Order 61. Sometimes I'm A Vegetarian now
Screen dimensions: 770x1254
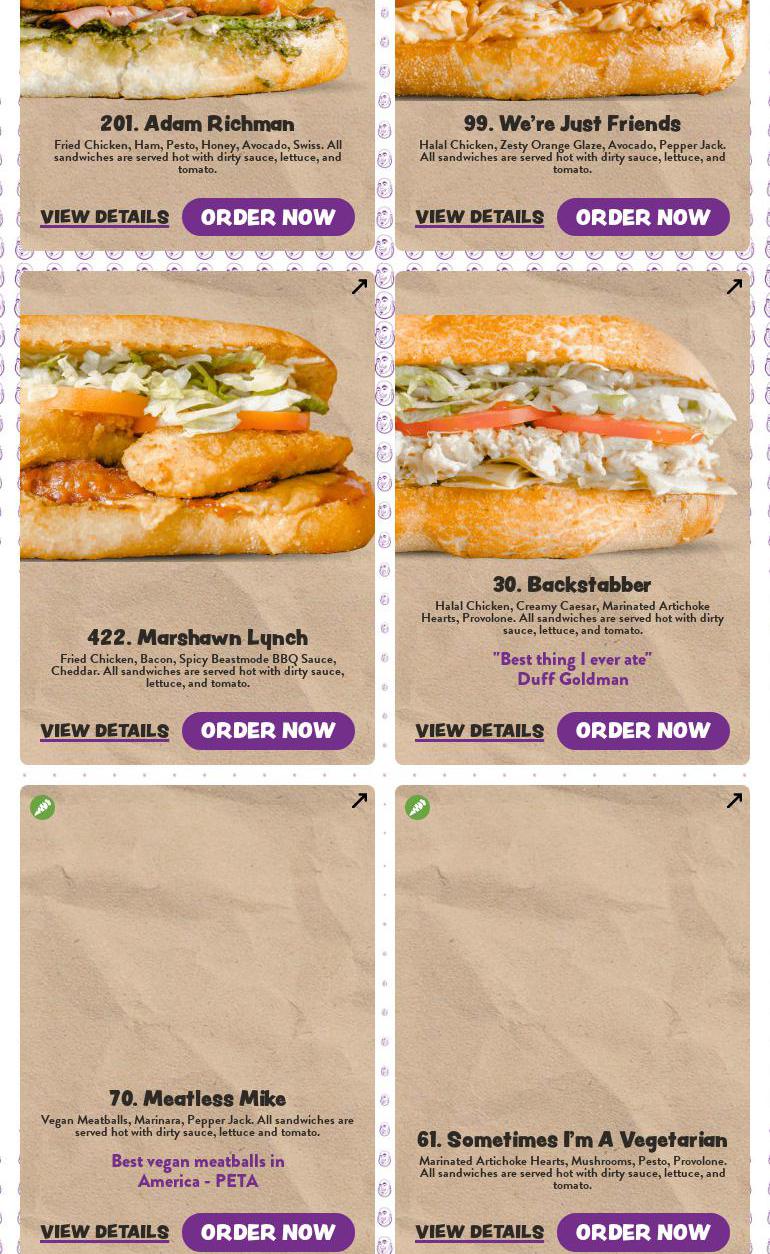click(643, 1232)
